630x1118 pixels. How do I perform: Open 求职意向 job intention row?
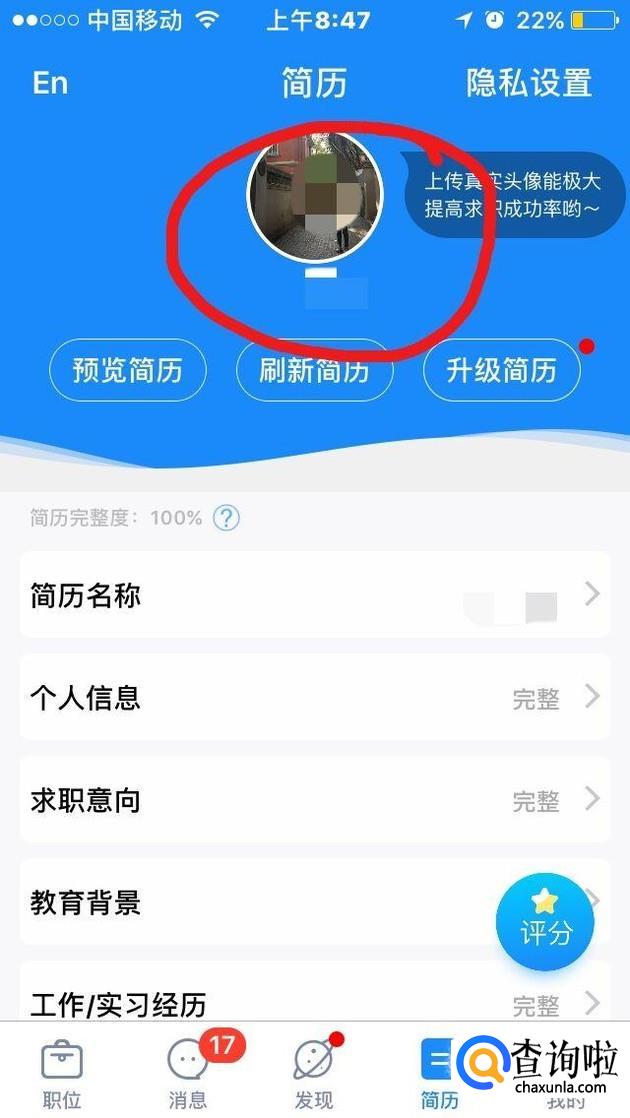click(x=314, y=800)
